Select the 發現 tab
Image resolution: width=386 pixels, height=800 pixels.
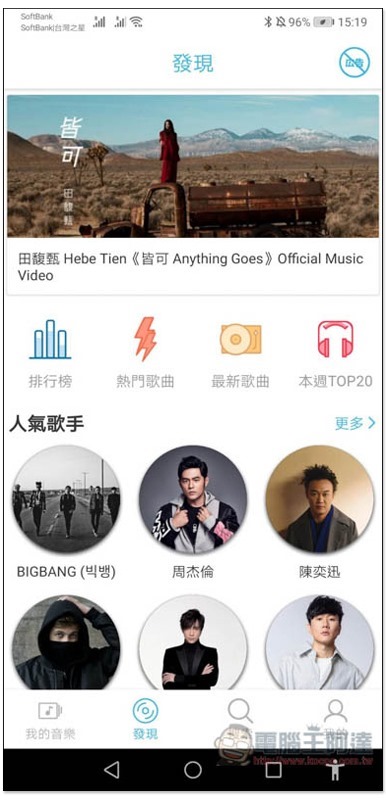pyautogui.click(x=145, y=720)
